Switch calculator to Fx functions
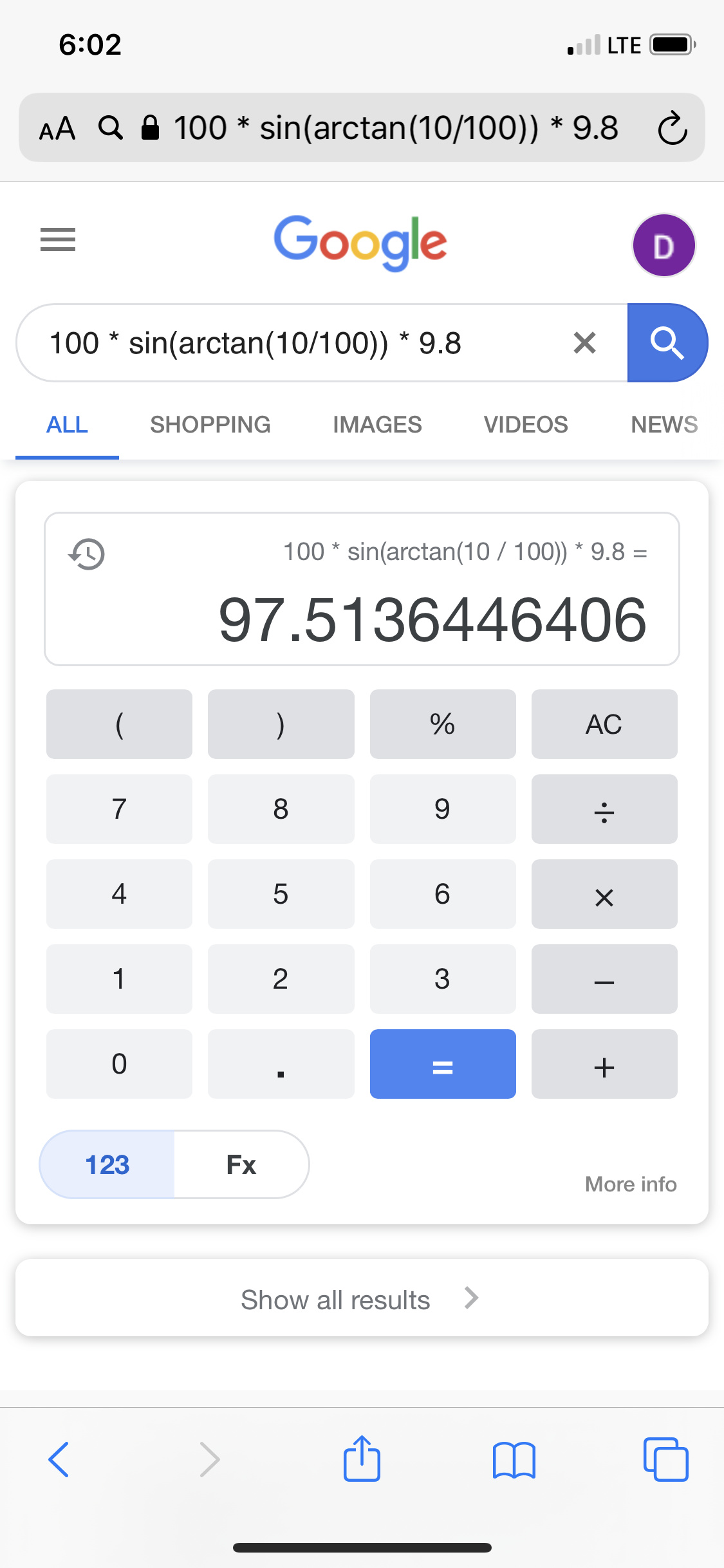 241,1165
